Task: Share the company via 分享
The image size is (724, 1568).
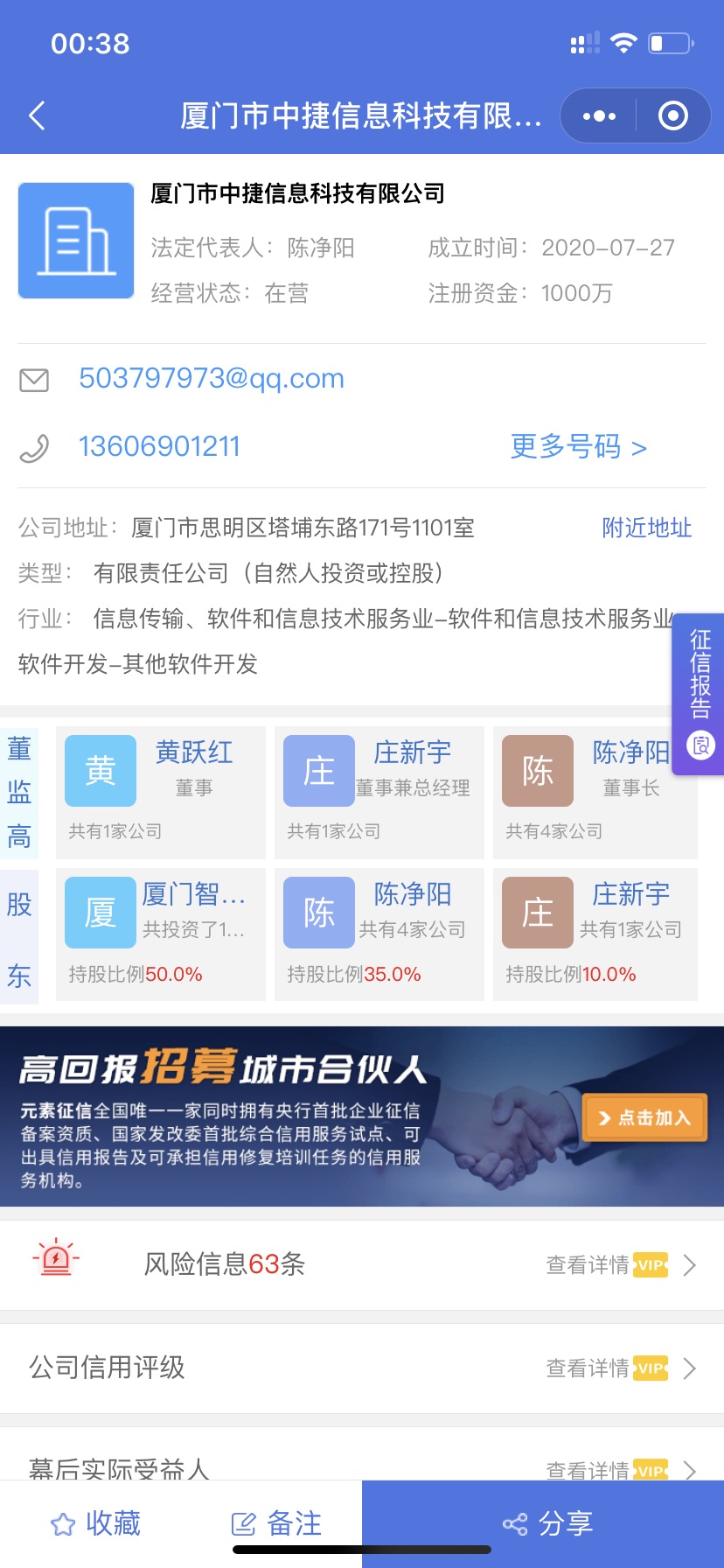Action: tap(543, 1523)
